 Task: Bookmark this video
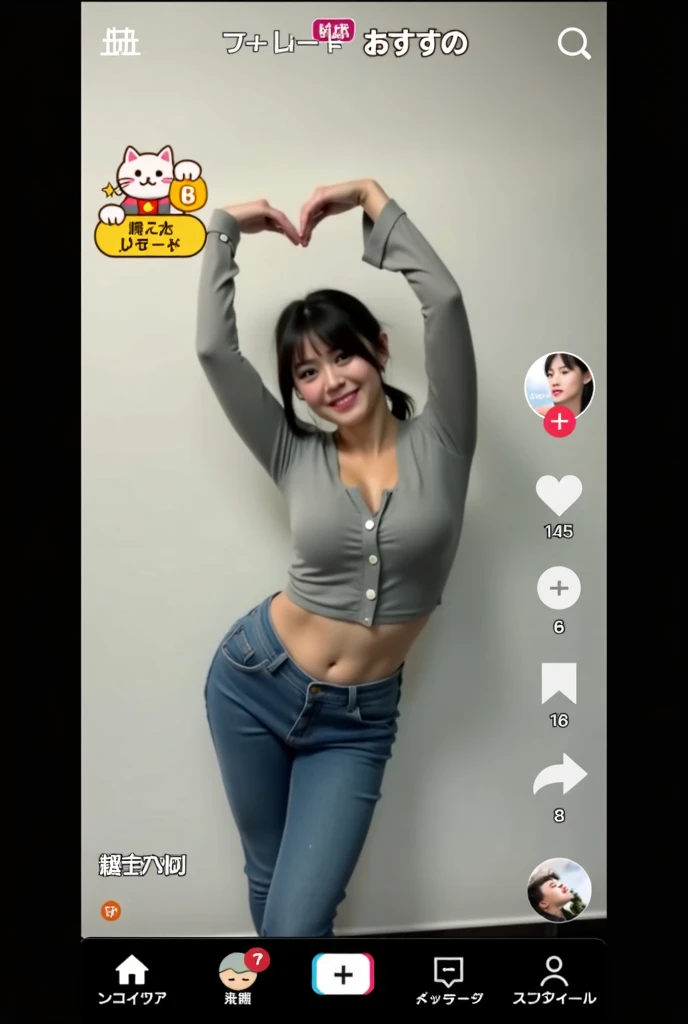558,683
